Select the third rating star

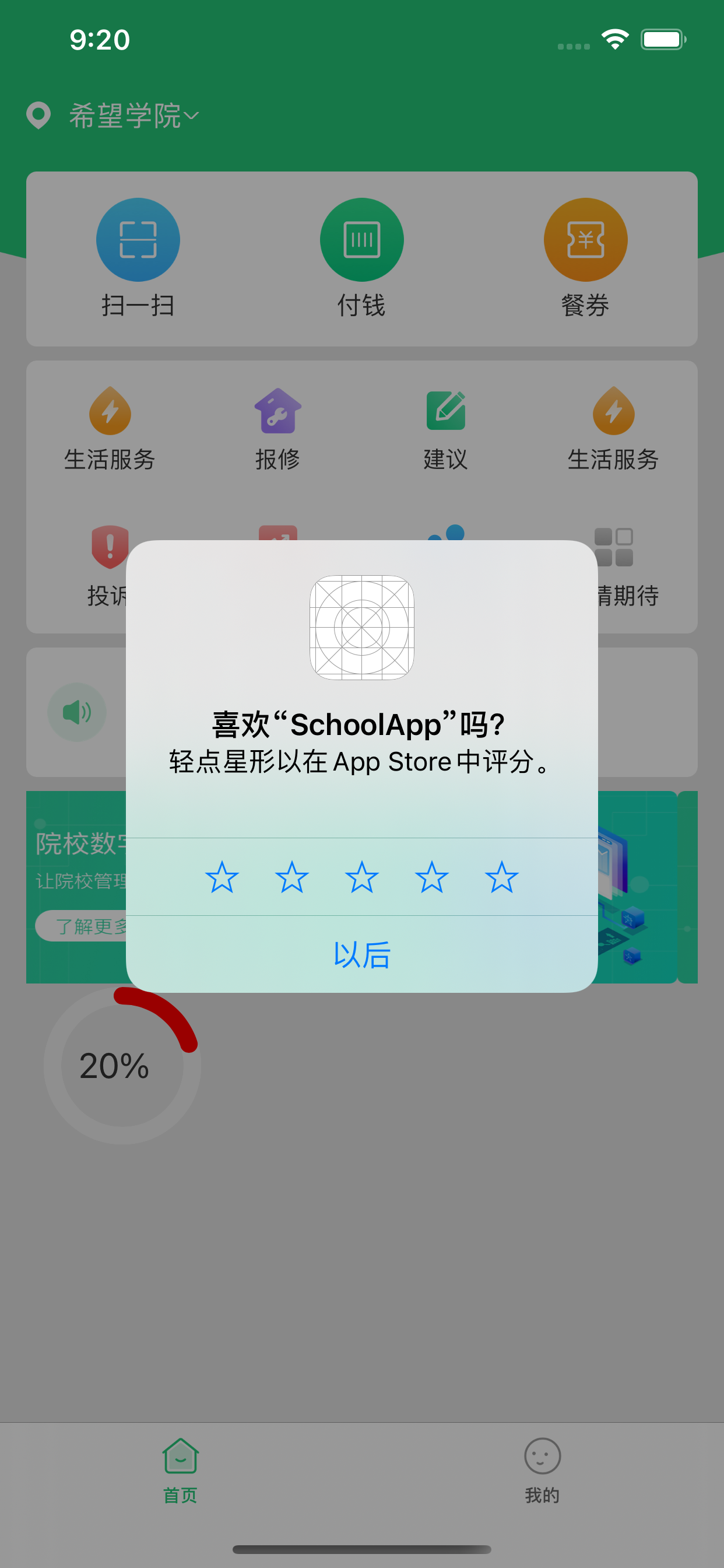[x=362, y=878]
